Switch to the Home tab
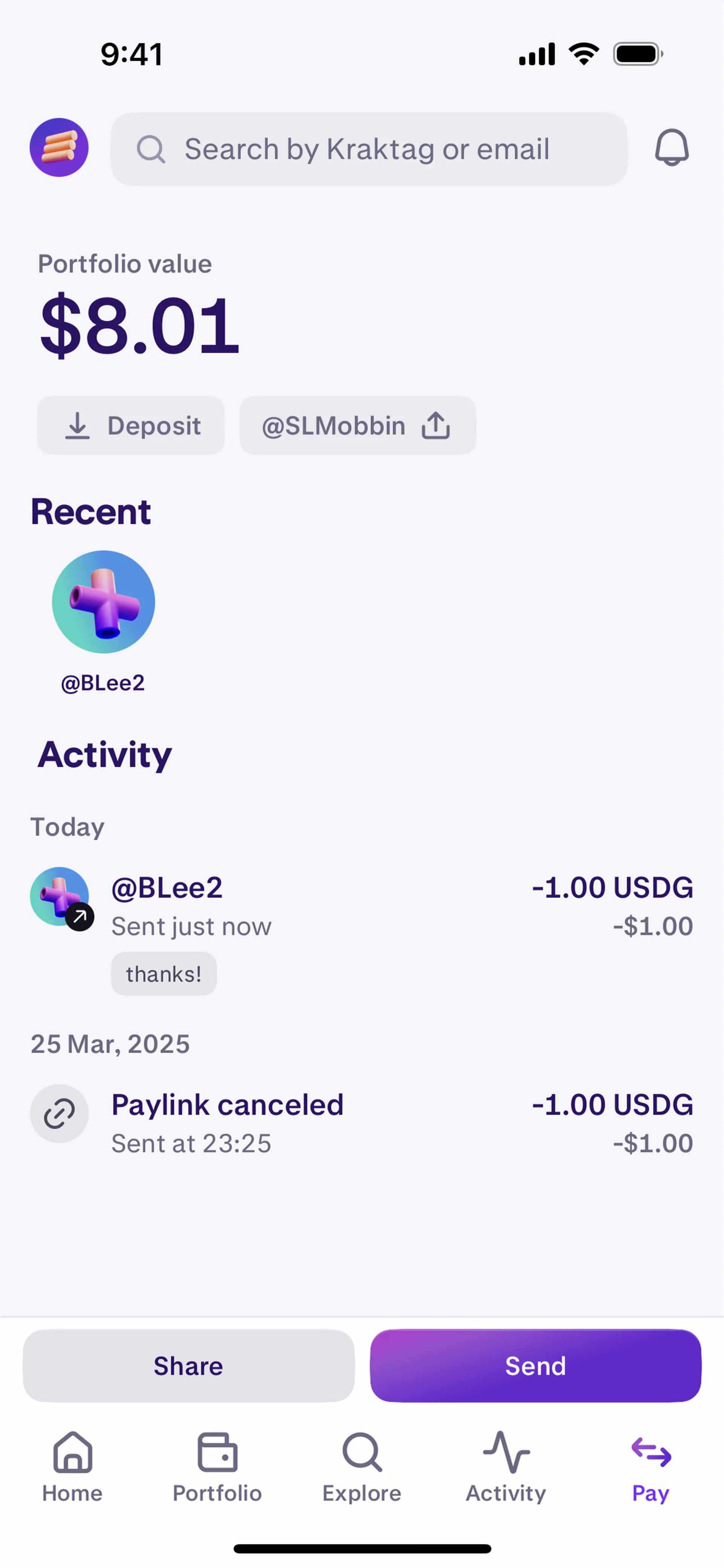 point(72,1468)
